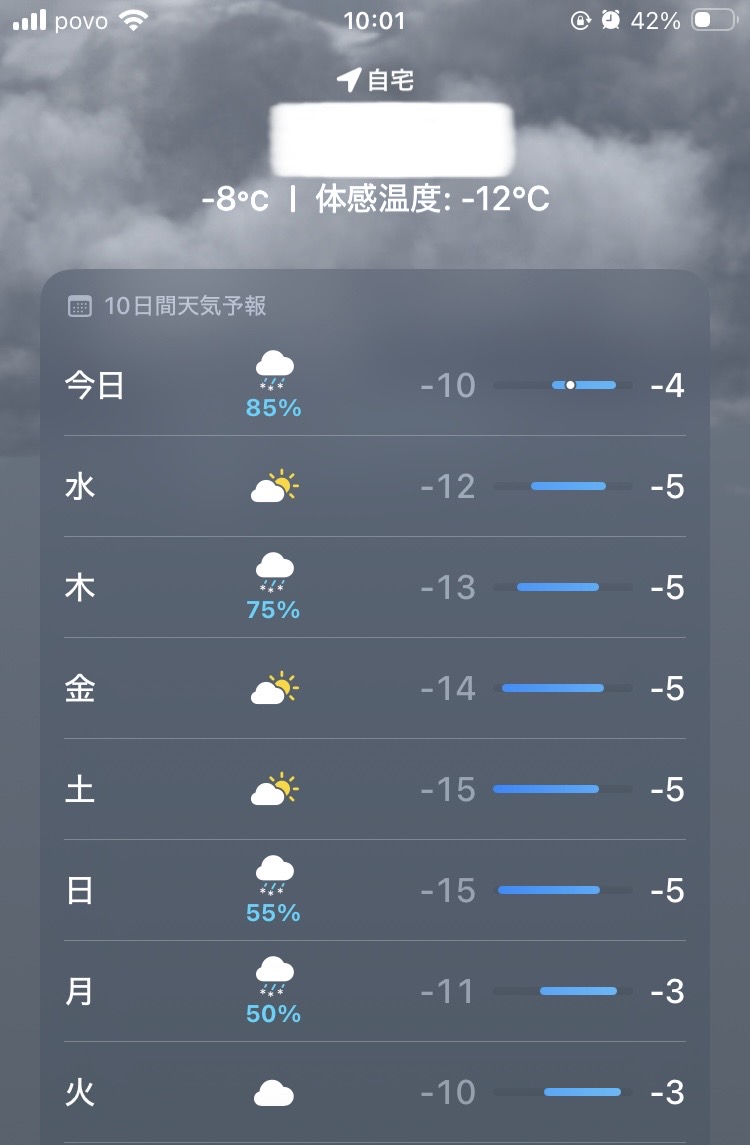Open Monday (月) forecast row
The width and height of the screenshot is (750, 1145).
374,992
